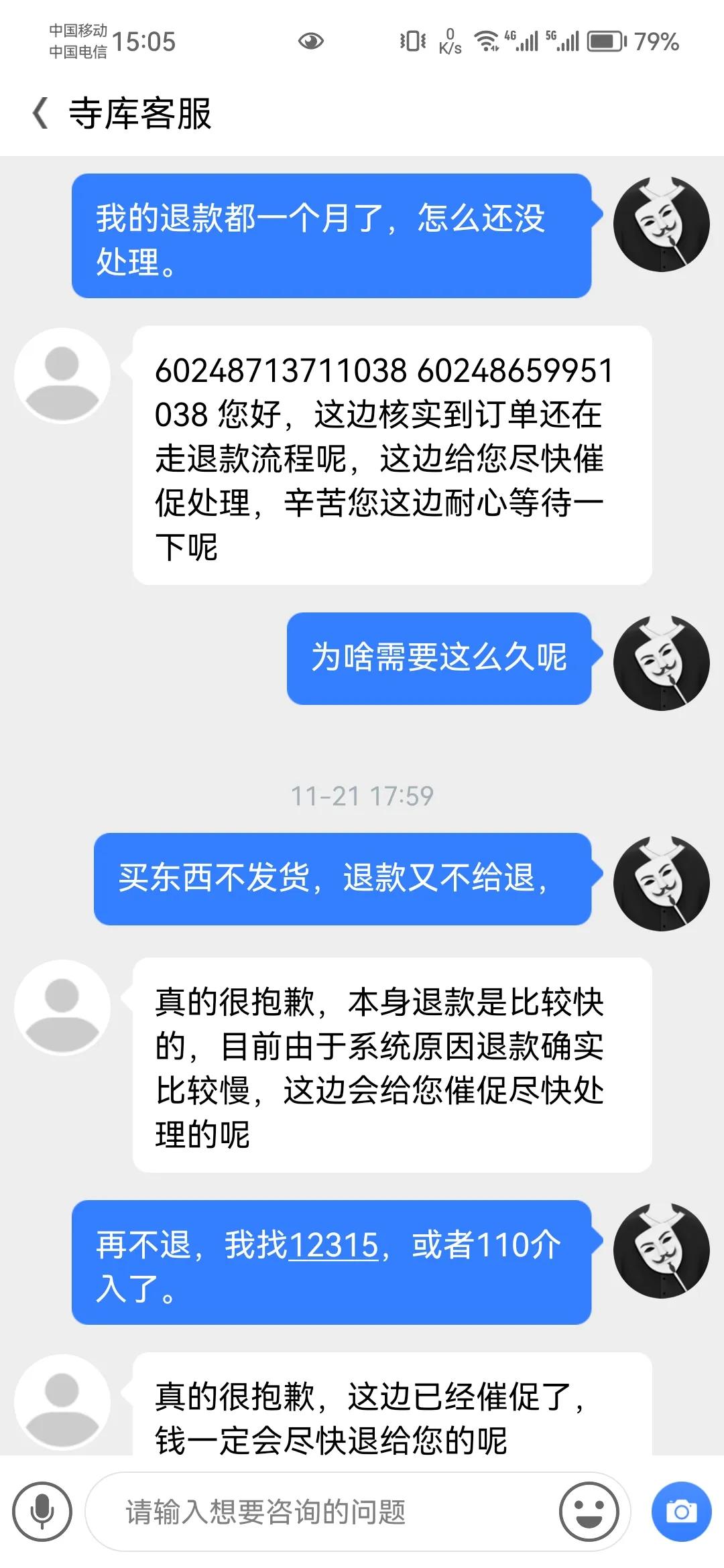The image size is (724, 1568).
Task: Tap the eye comfort icon in status bar
Action: [x=312, y=42]
